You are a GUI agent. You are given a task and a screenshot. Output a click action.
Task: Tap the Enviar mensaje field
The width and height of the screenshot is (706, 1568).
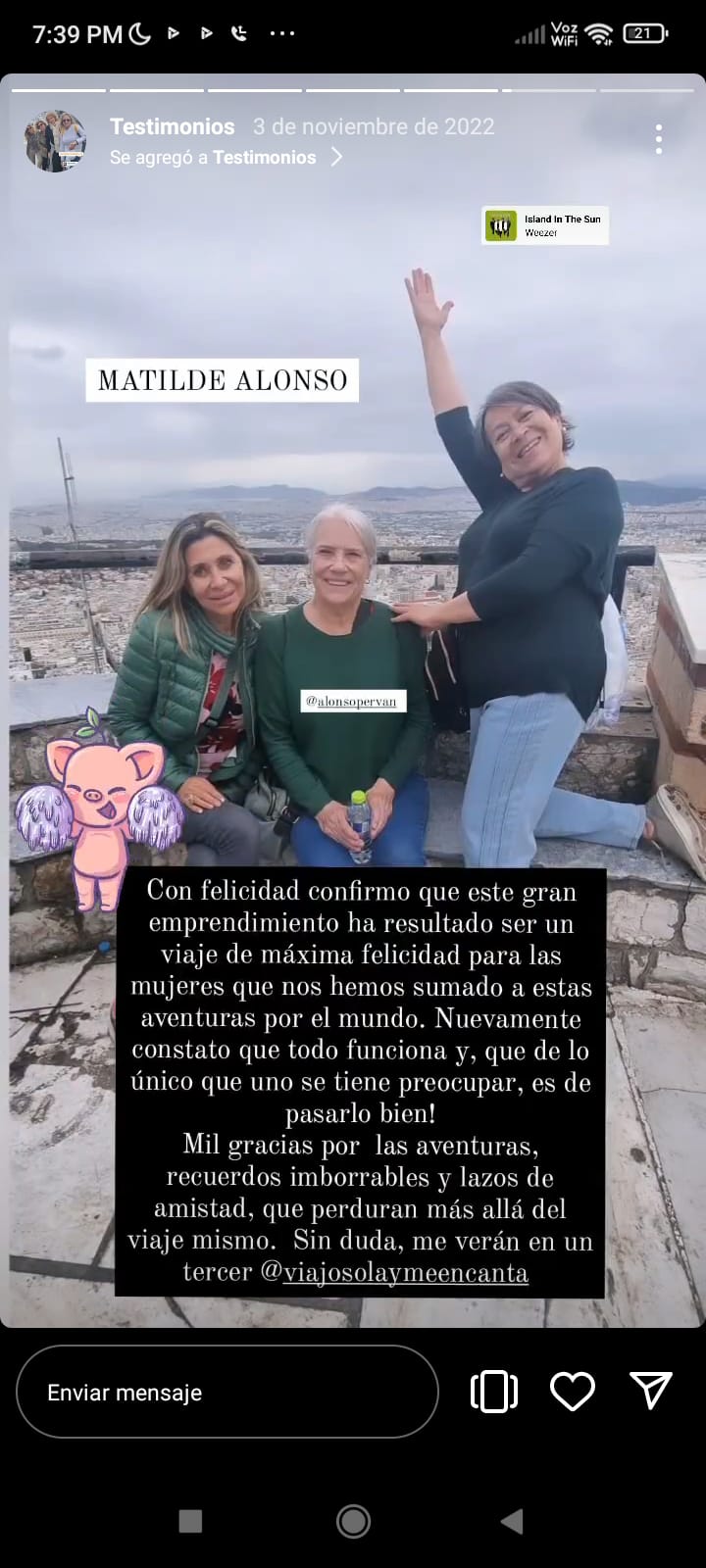click(x=227, y=1392)
